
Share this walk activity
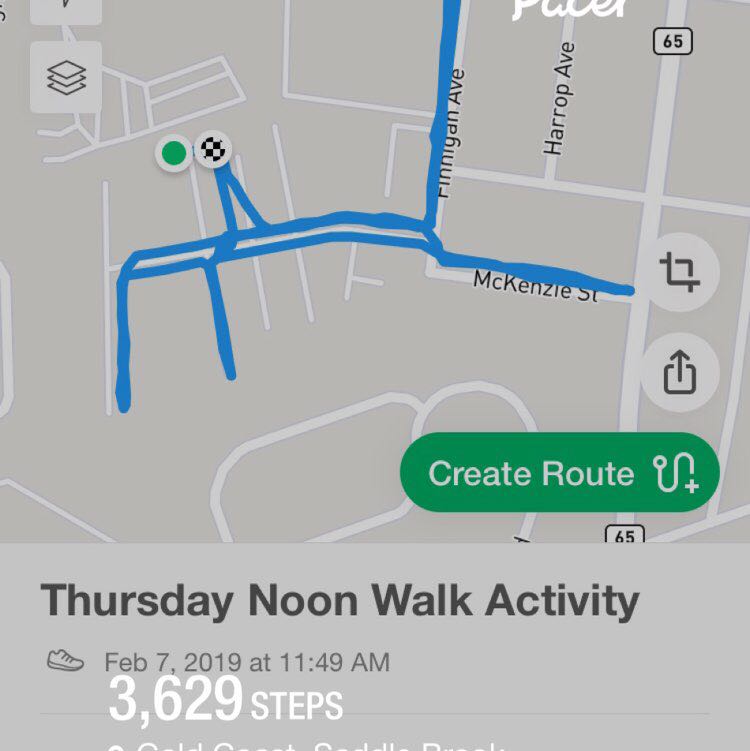(679, 373)
